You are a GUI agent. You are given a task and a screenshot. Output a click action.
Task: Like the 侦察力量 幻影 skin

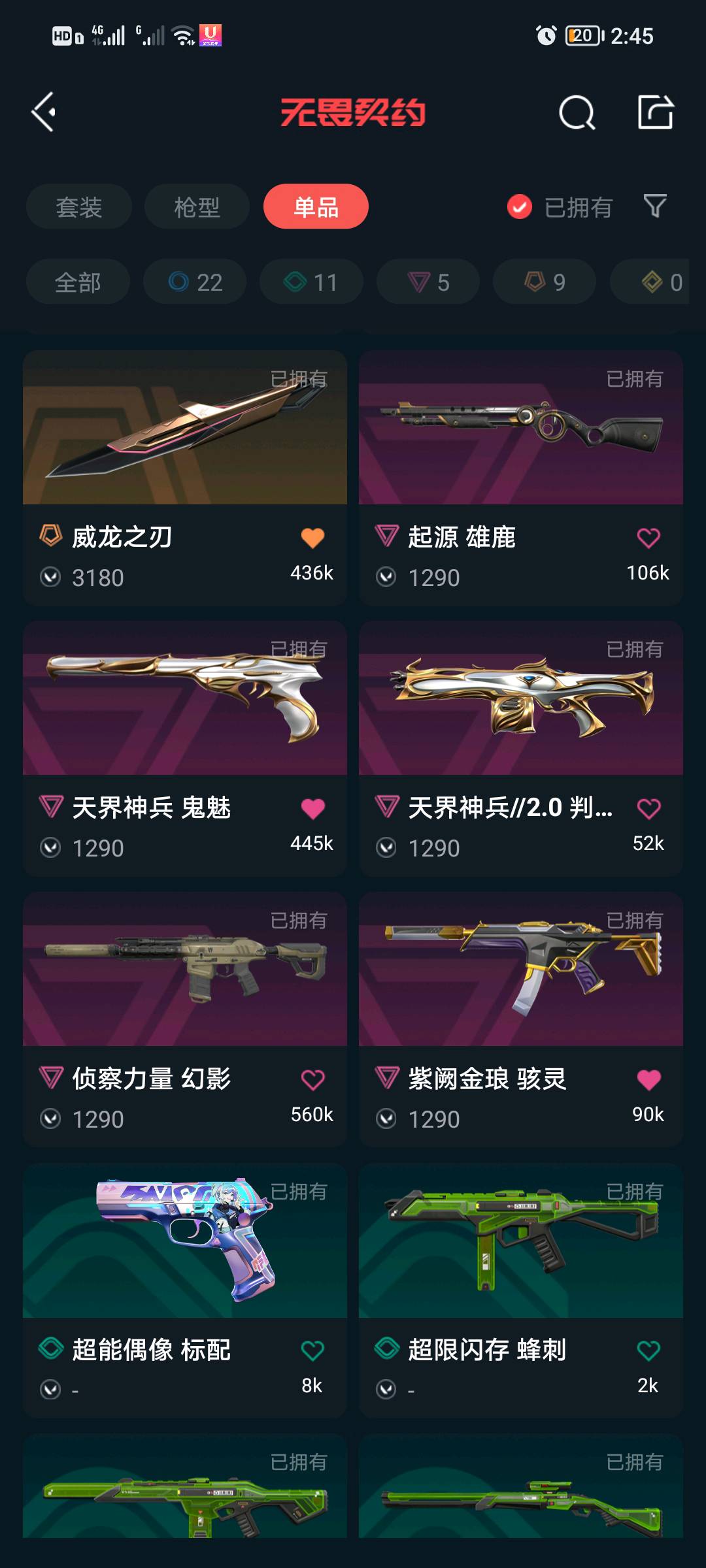(x=312, y=1080)
